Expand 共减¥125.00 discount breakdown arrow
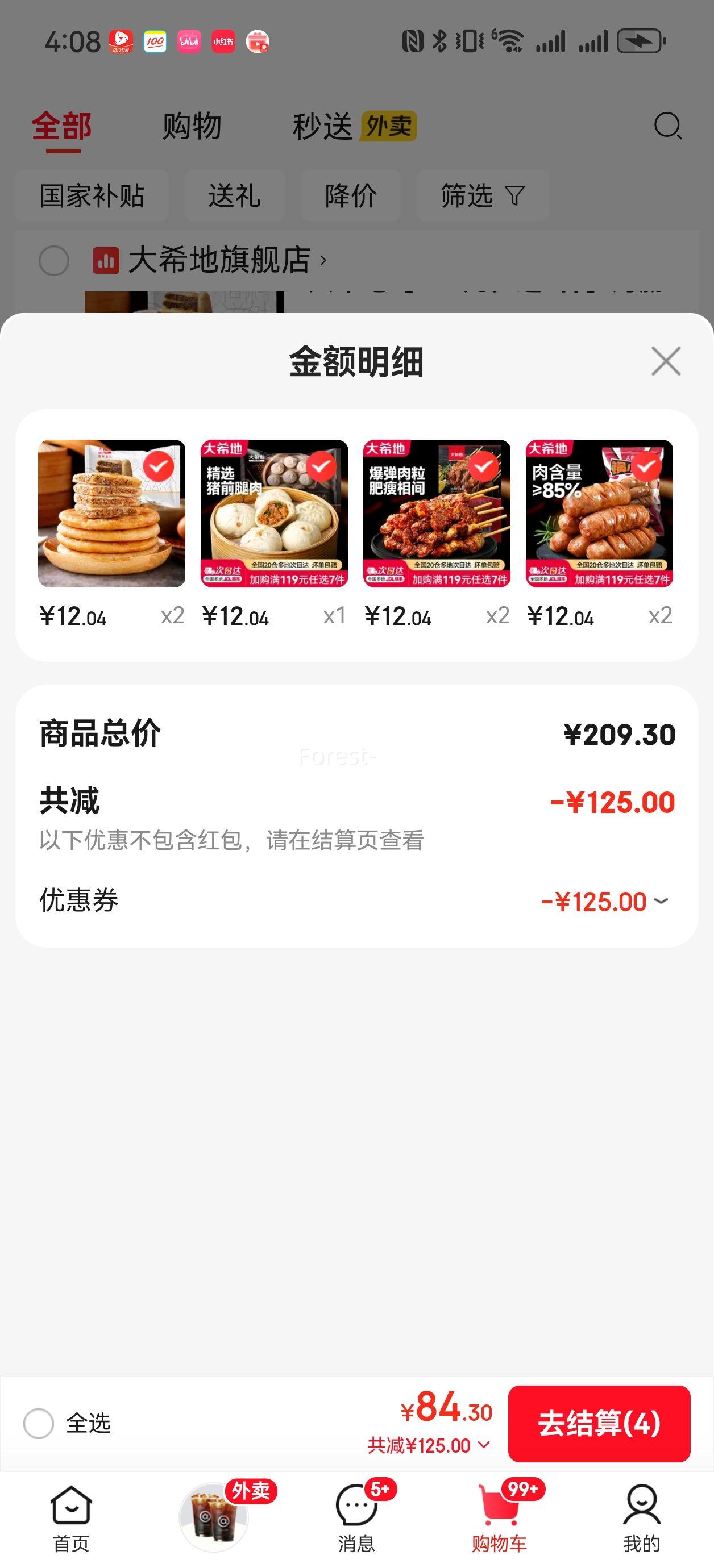This screenshot has height=1568, width=714. pos(484,1445)
